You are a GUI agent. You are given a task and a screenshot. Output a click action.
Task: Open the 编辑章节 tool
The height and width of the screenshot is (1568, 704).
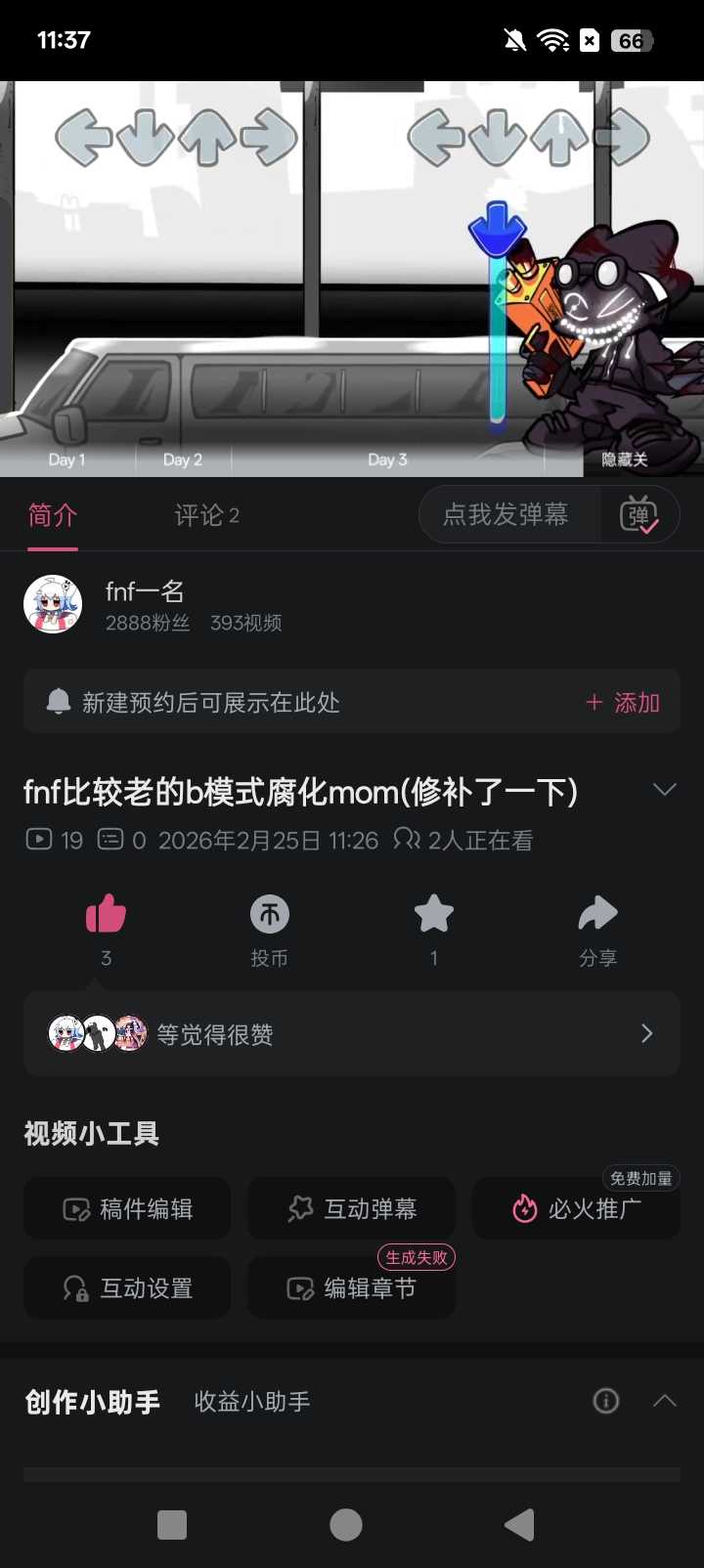pos(352,1288)
